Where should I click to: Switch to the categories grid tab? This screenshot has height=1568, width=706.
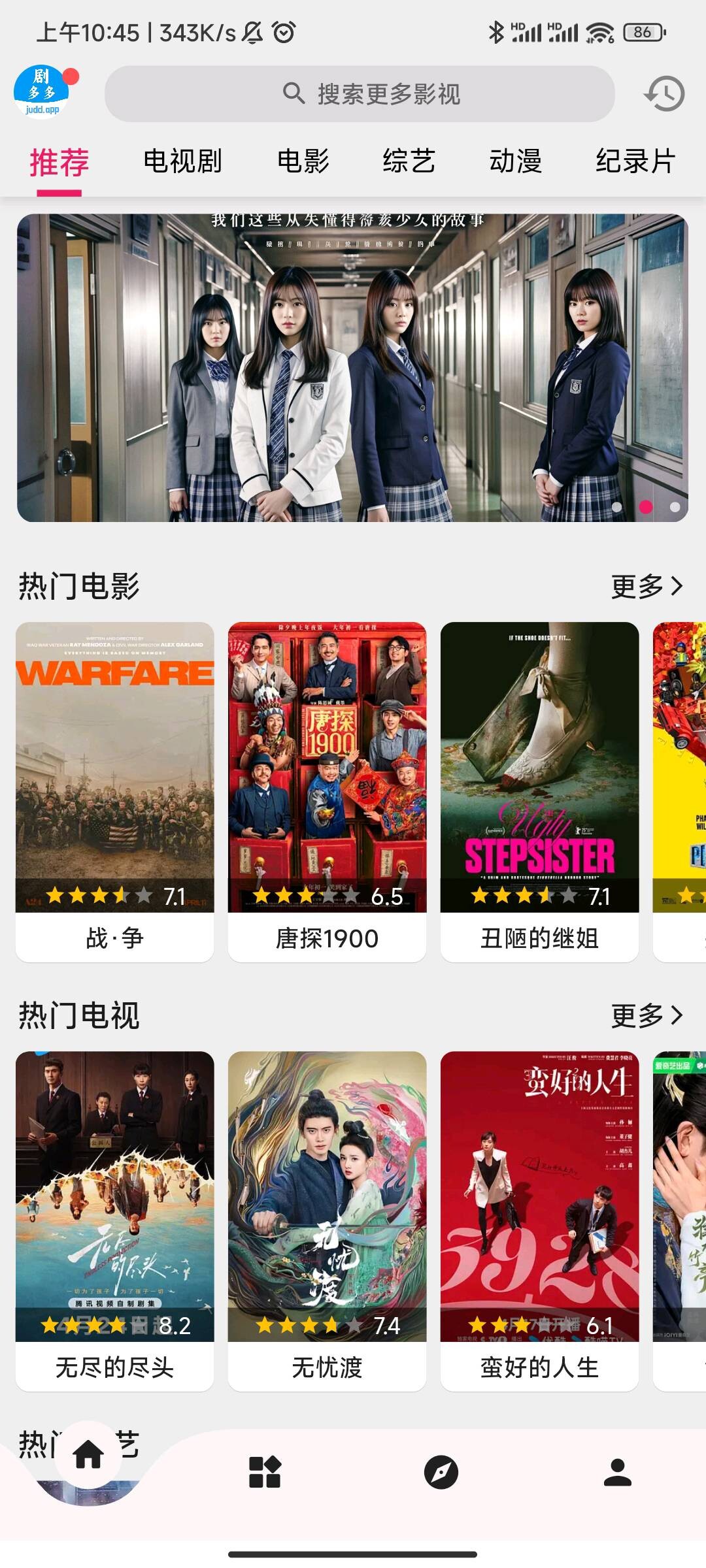point(265,1473)
